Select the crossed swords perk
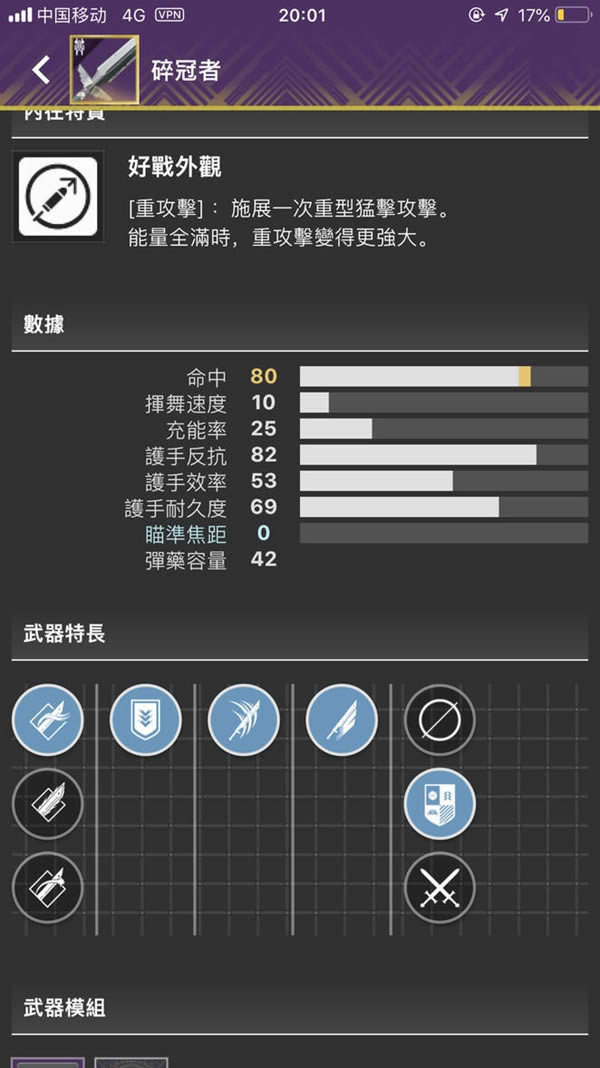This screenshot has height=1068, width=600. (439, 886)
